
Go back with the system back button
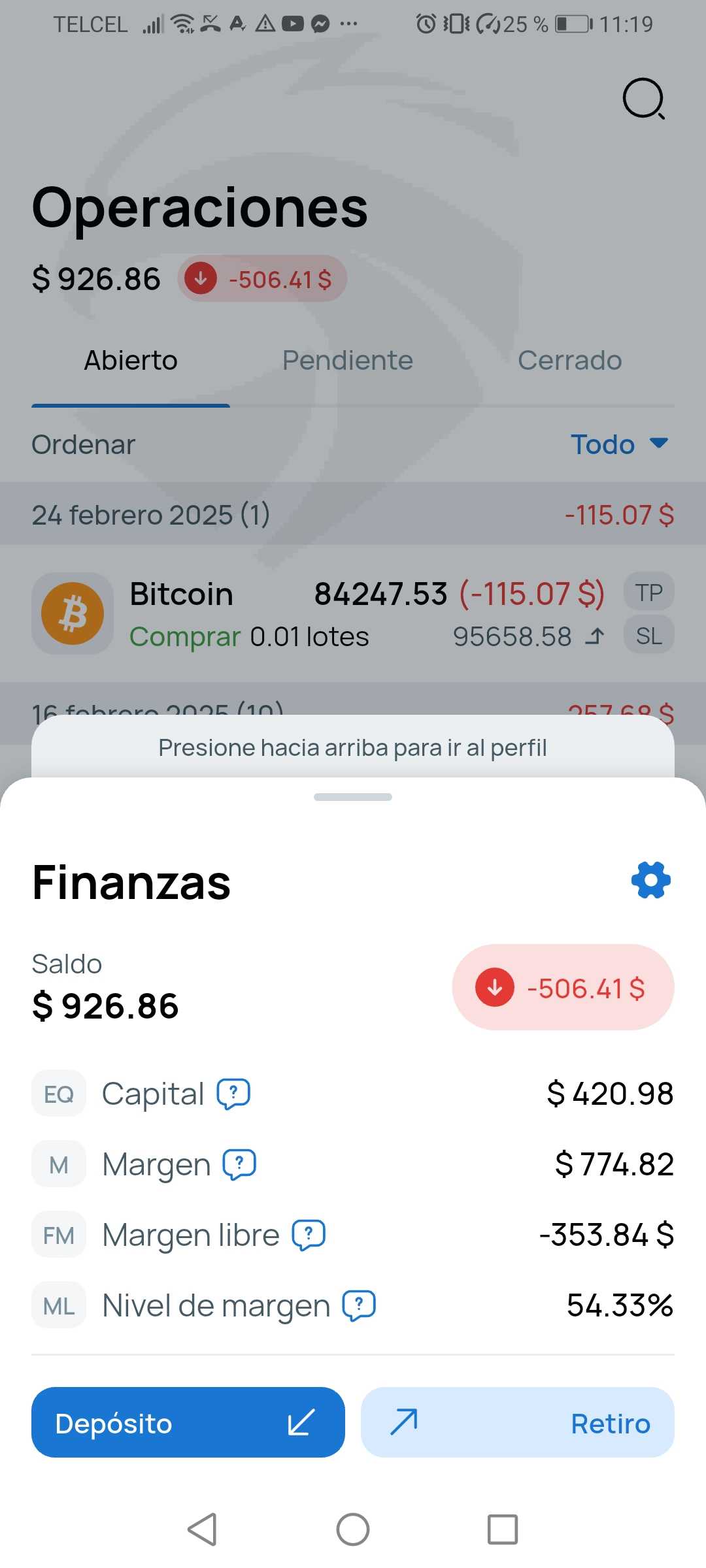(202, 1529)
